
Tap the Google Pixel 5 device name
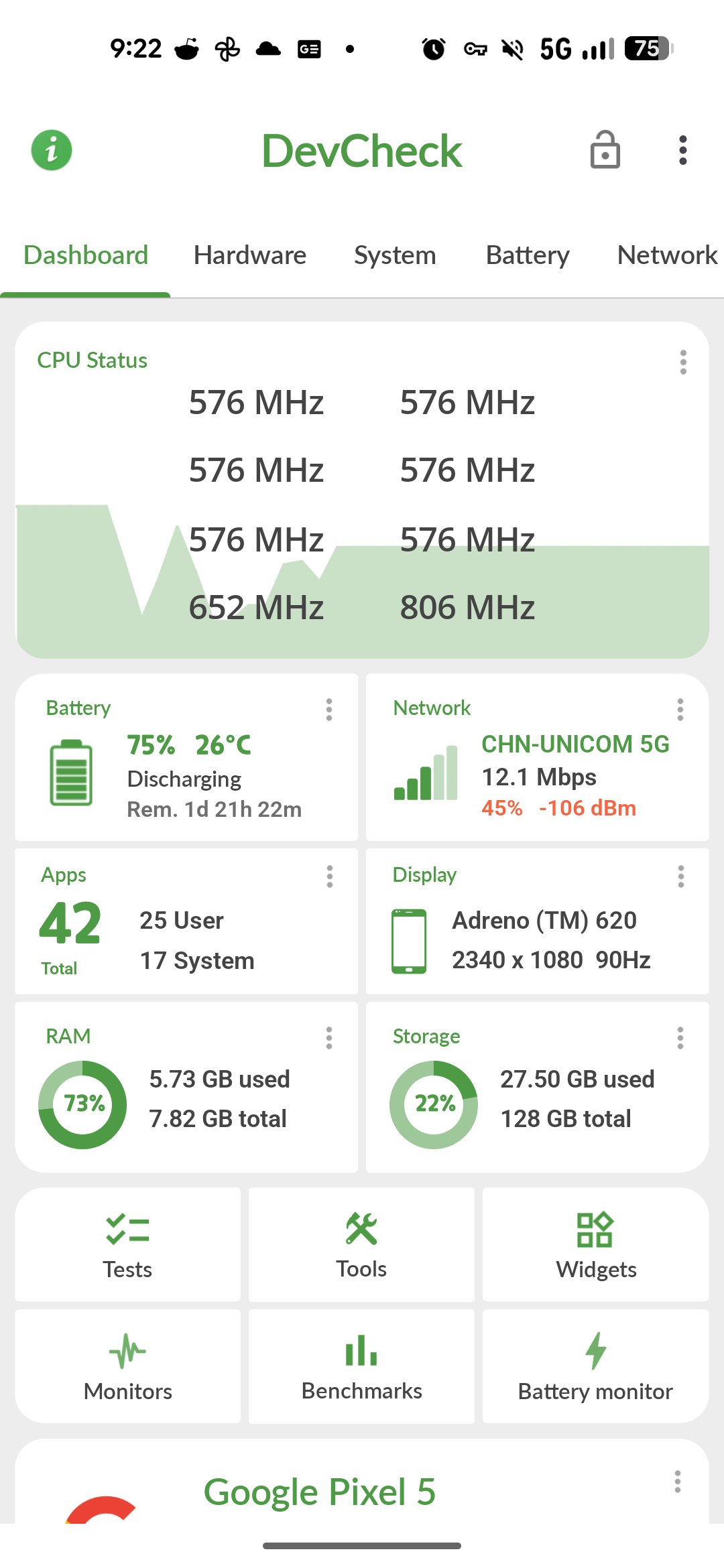click(x=320, y=1492)
